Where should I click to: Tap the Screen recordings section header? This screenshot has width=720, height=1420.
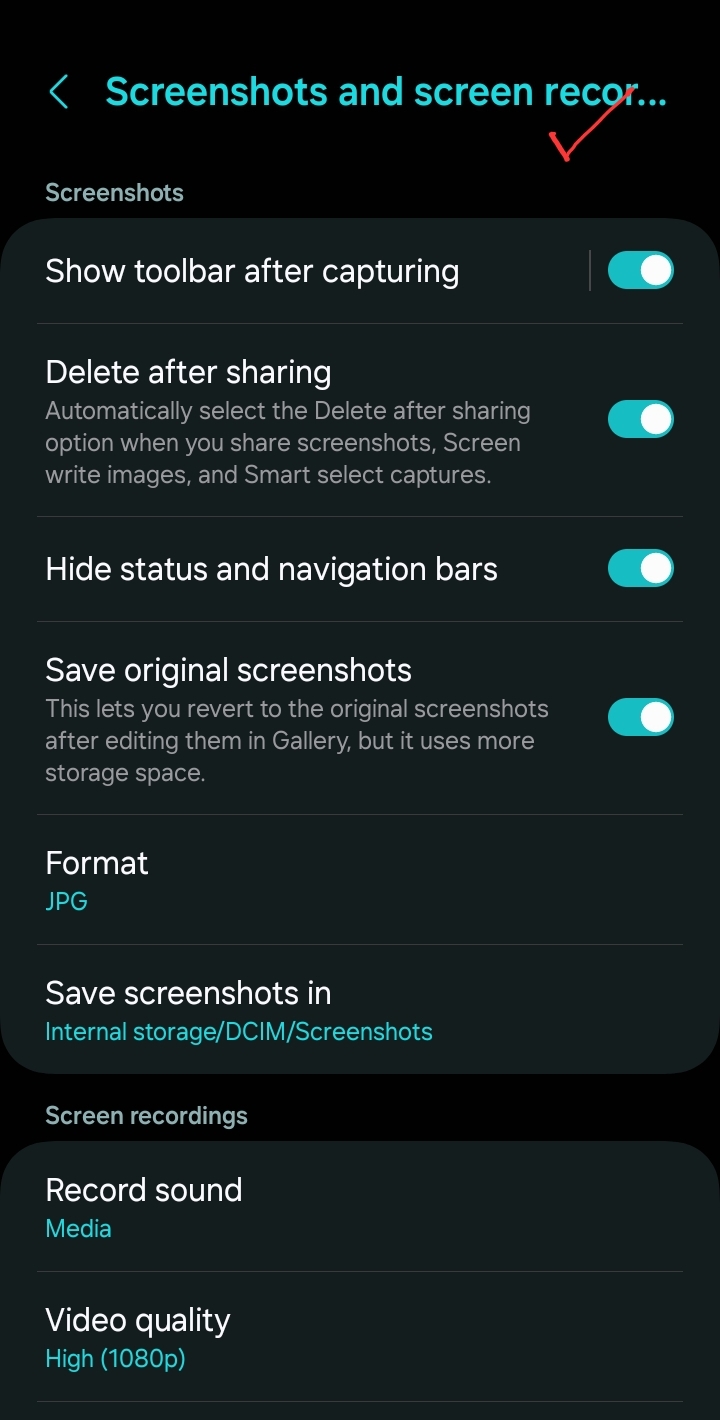click(146, 1115)
